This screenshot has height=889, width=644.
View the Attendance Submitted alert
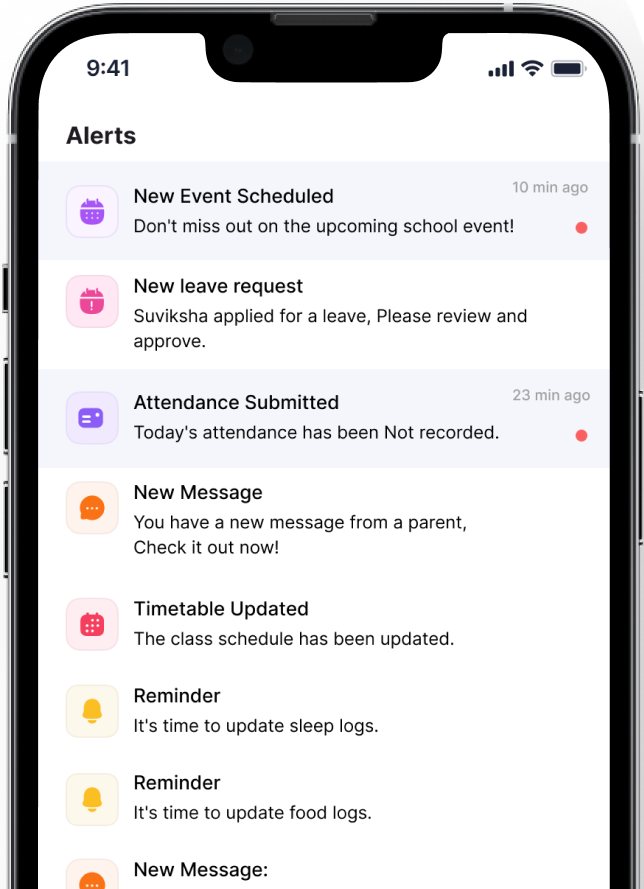(323, 418)
